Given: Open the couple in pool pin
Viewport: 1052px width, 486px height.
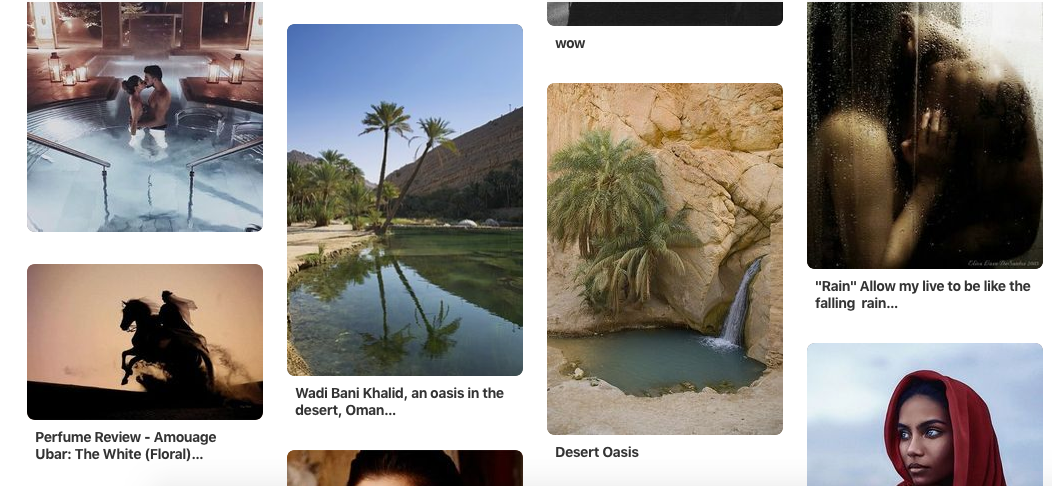Looking at the screenshot, I should [x=144, y=116].
